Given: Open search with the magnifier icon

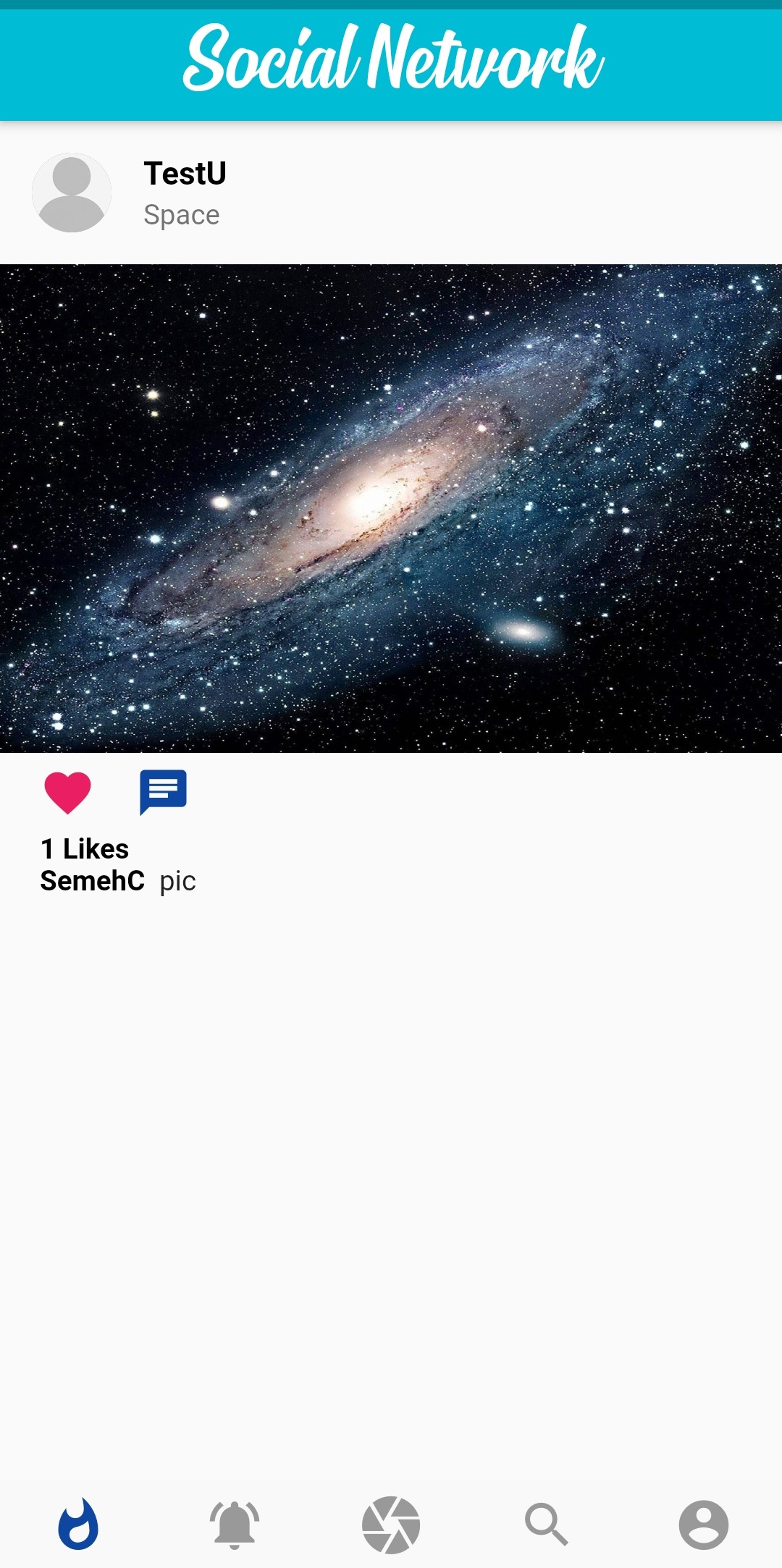Looking at the screenshot, I should pyautogui.click(x=547, y=1522).
